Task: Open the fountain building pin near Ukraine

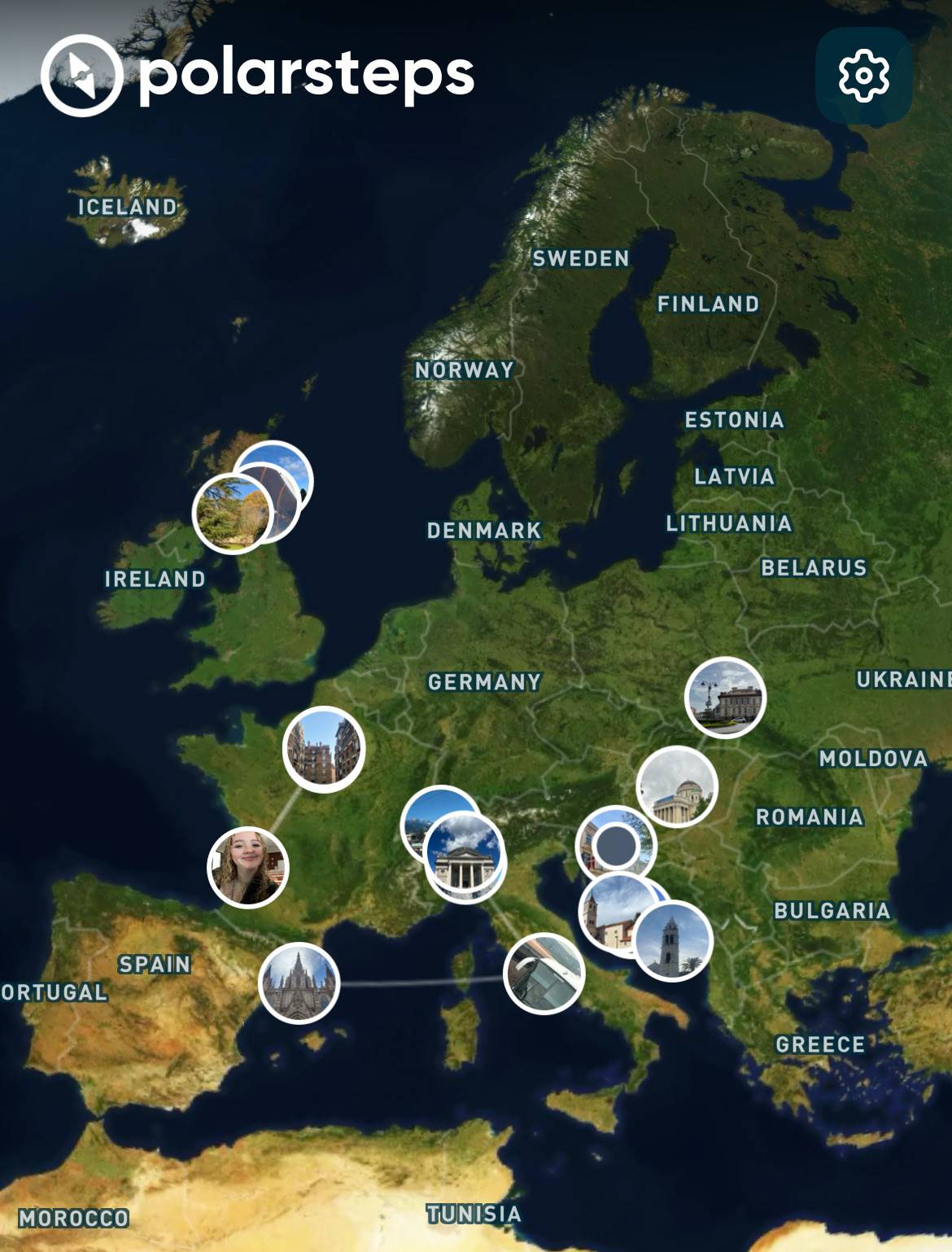Action: (x=726, y=698)
